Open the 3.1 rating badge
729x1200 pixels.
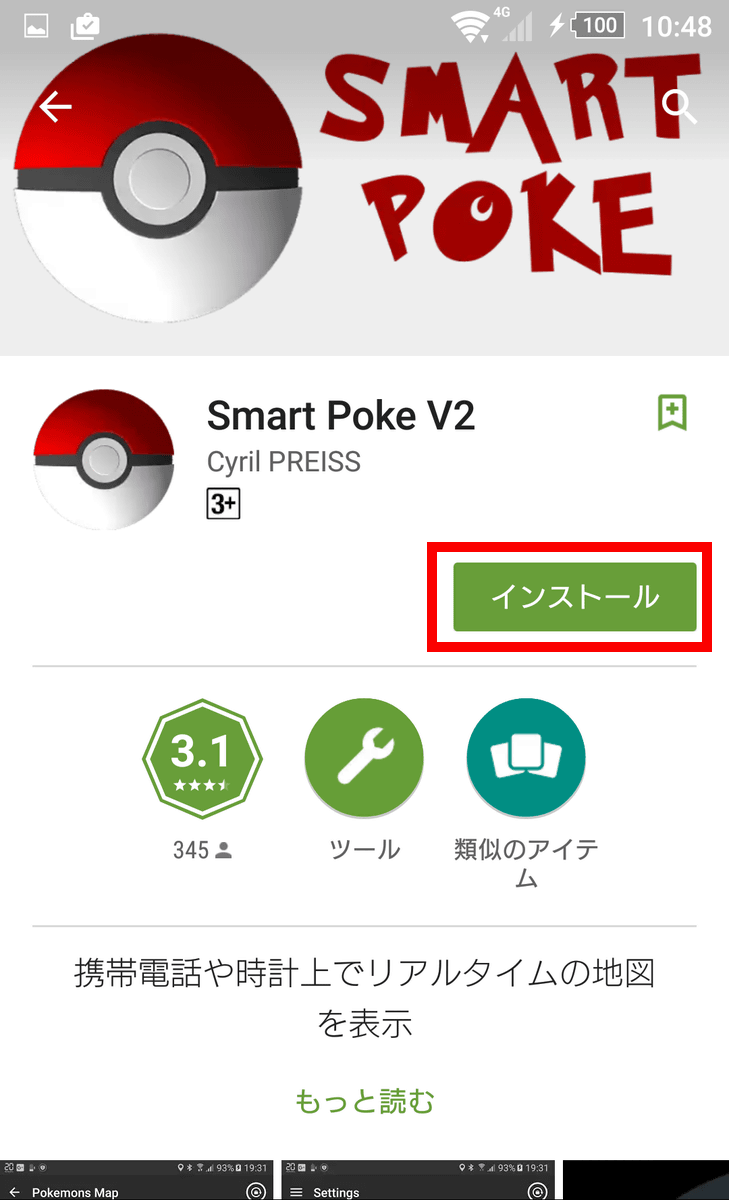pyautogui.click(x=202, y=759)
